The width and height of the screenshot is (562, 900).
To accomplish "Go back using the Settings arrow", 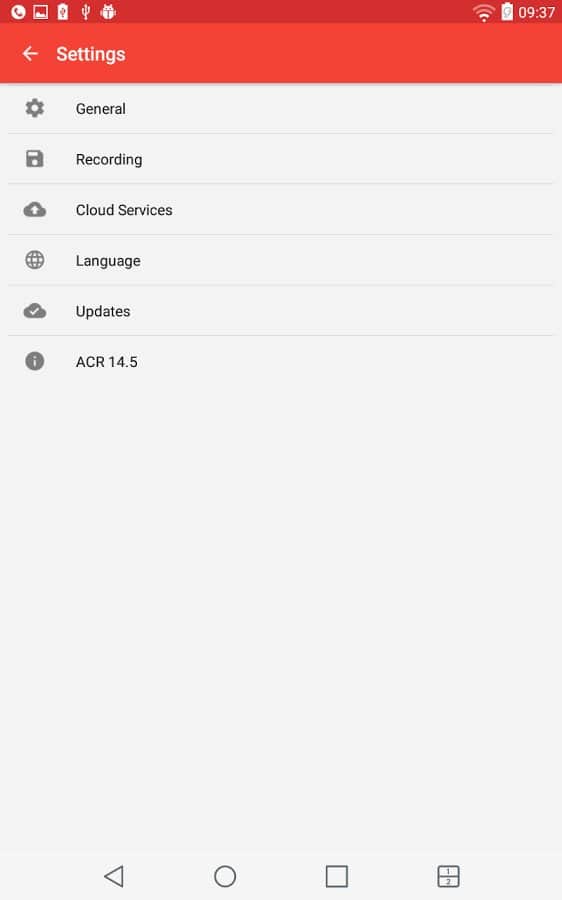I will point(30,54).
